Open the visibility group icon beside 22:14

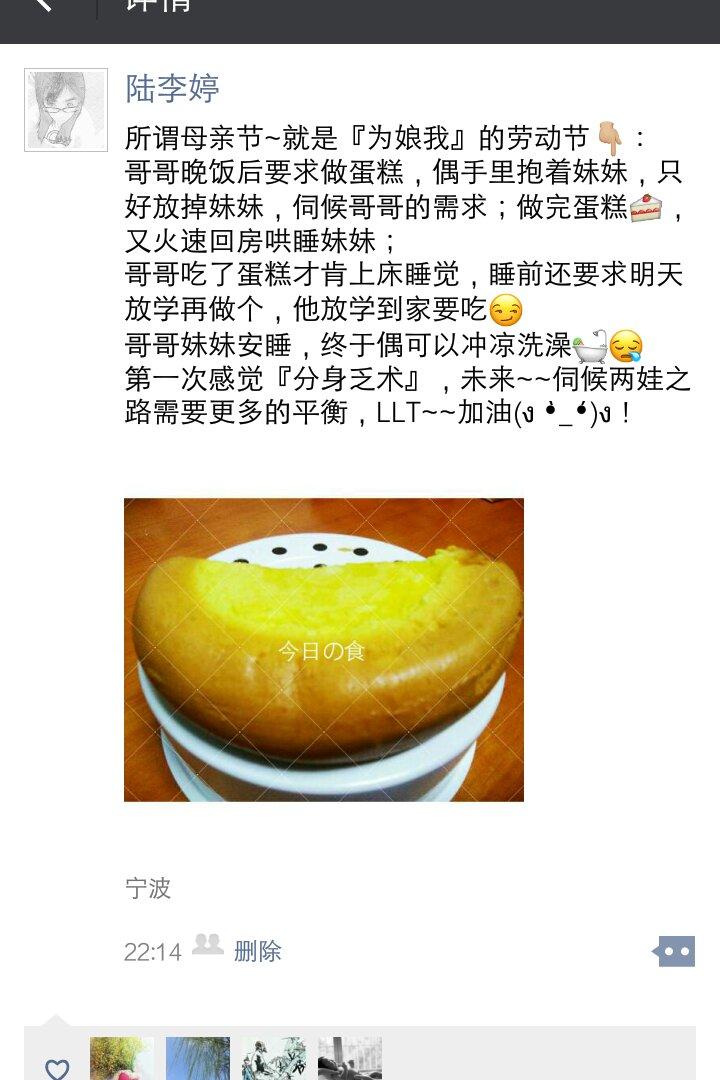click(x=207, y=945)
